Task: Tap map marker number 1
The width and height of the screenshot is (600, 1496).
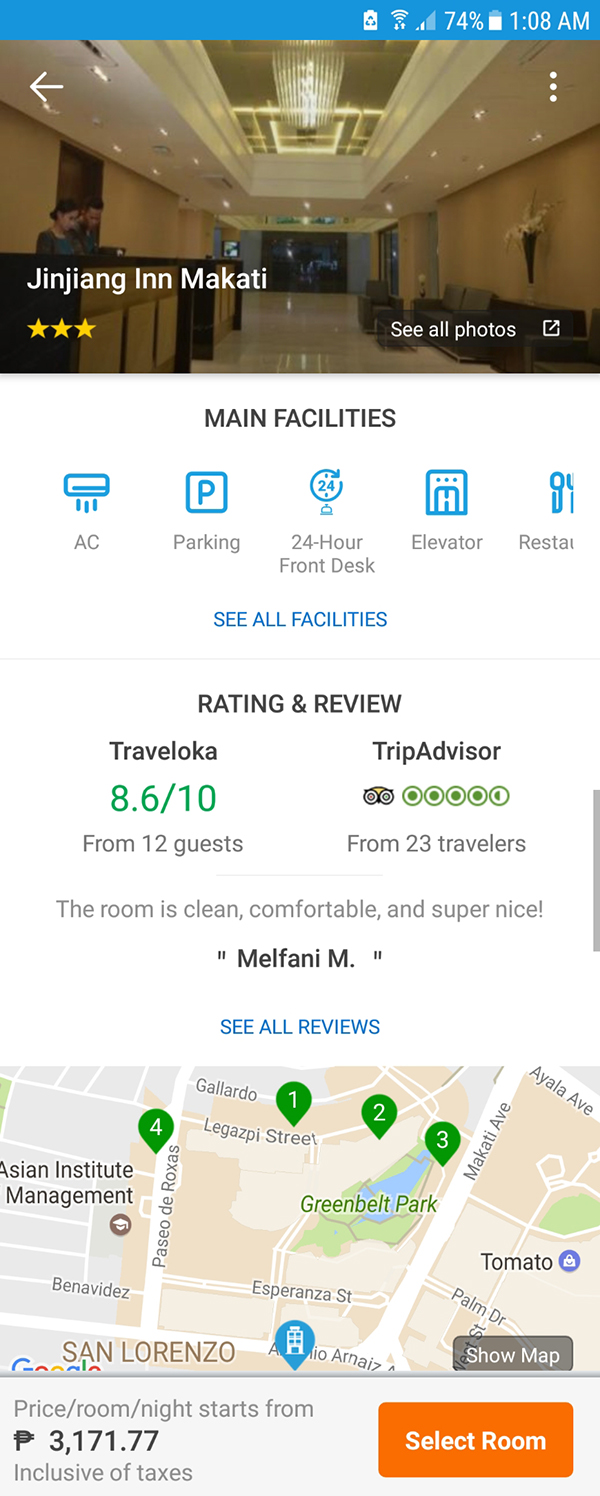Action: click(293, 1102)
